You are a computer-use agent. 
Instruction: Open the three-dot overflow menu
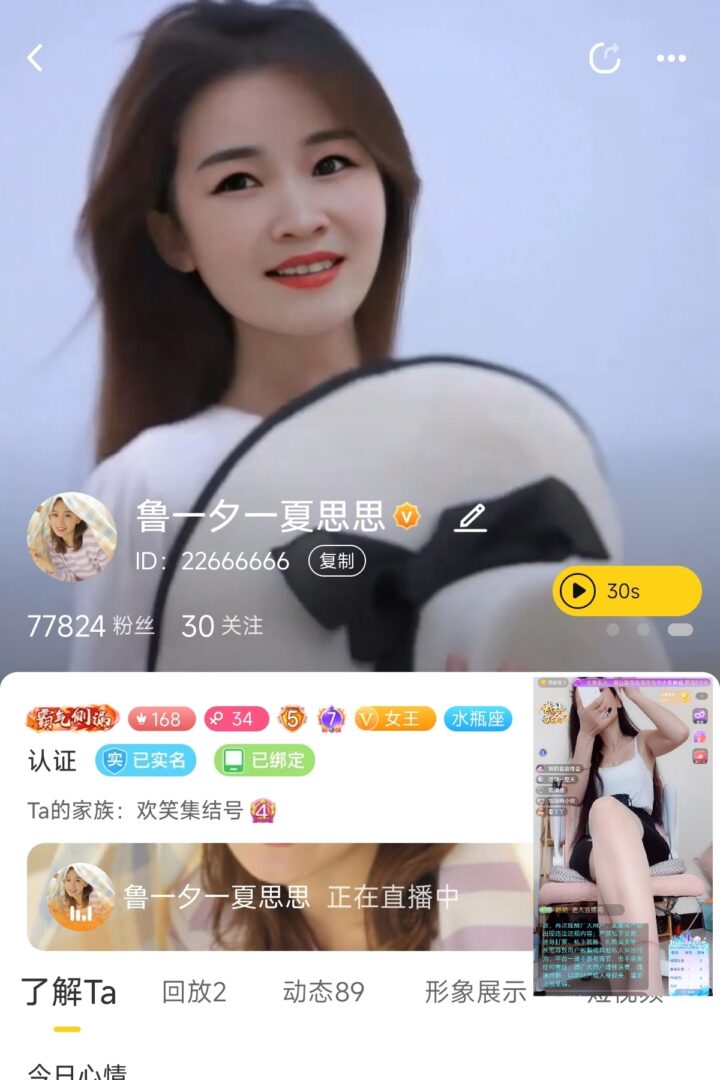click(x=671, y=58)
